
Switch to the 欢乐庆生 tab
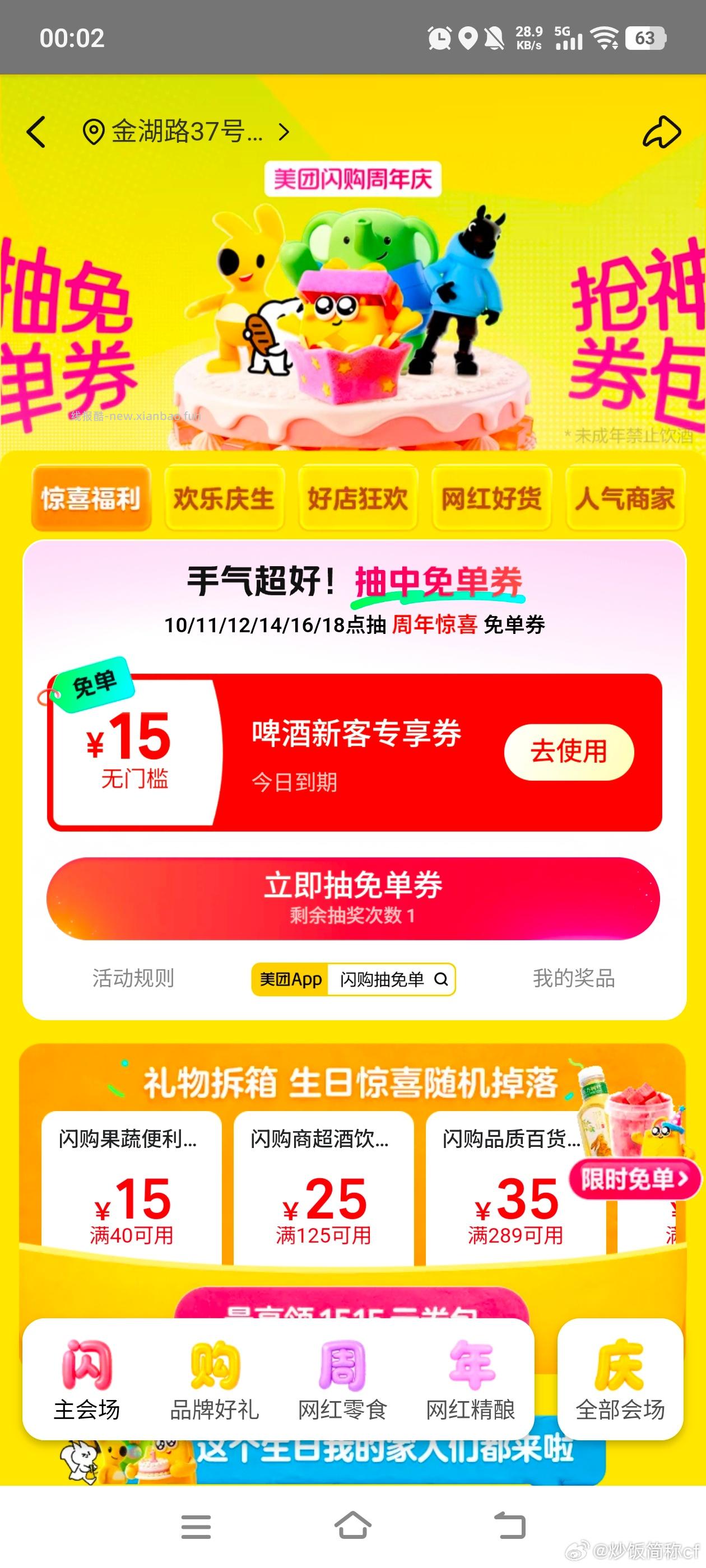224,497
